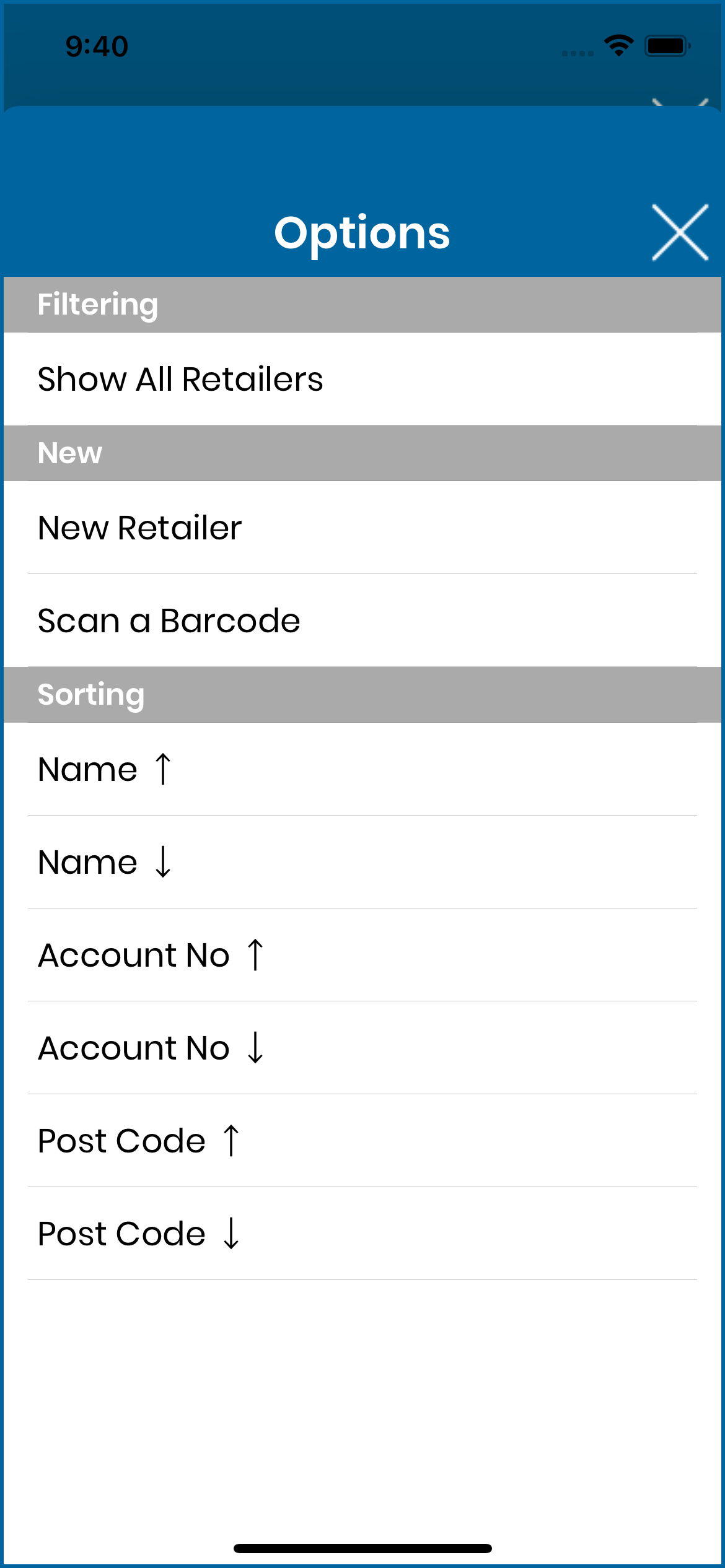This screenshot has width=725, height=1568.
Task: Sort by Name ascending
Action: click(362, 769)
